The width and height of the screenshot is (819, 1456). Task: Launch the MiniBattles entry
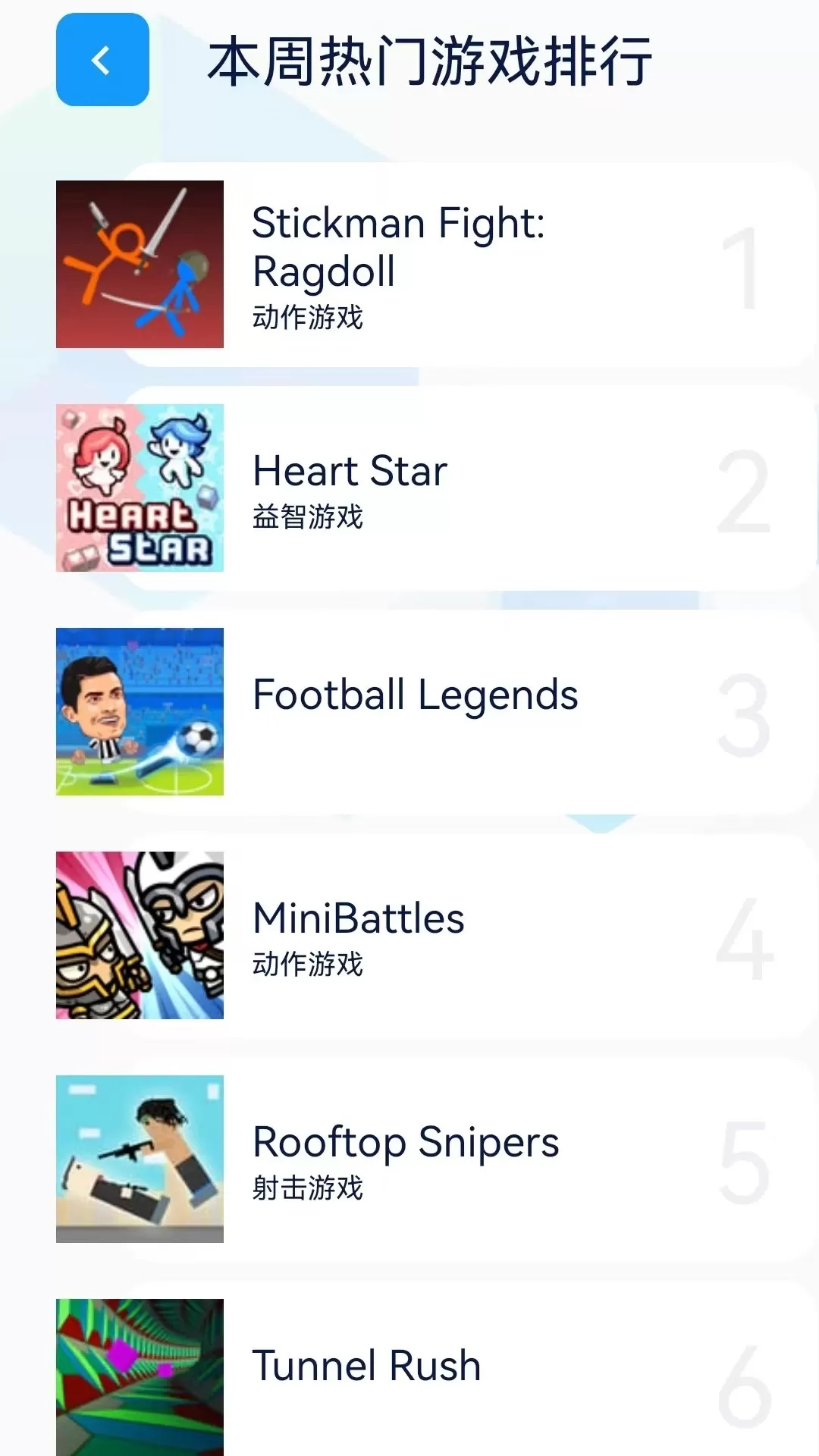pos(436,936)
